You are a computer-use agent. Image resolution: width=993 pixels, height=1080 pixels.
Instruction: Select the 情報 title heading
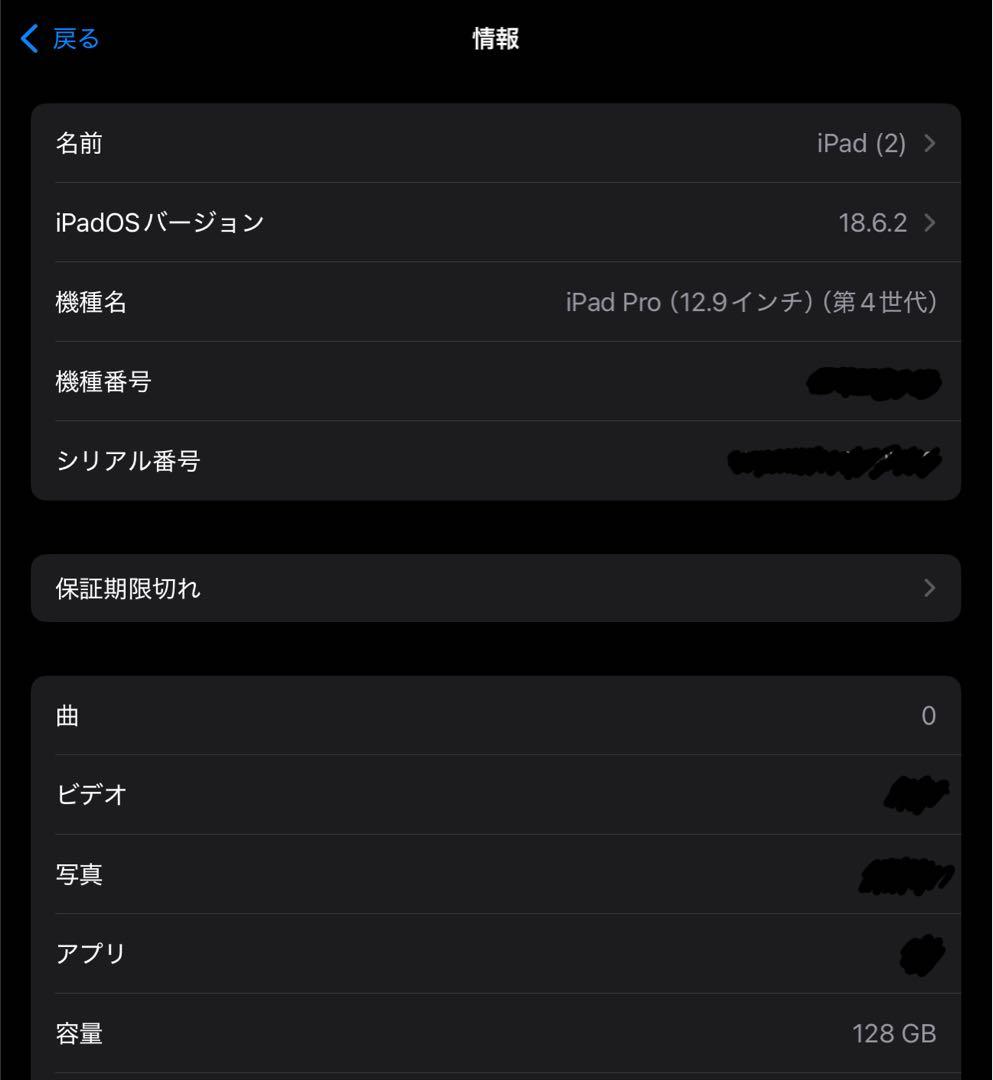pos(496,39)
